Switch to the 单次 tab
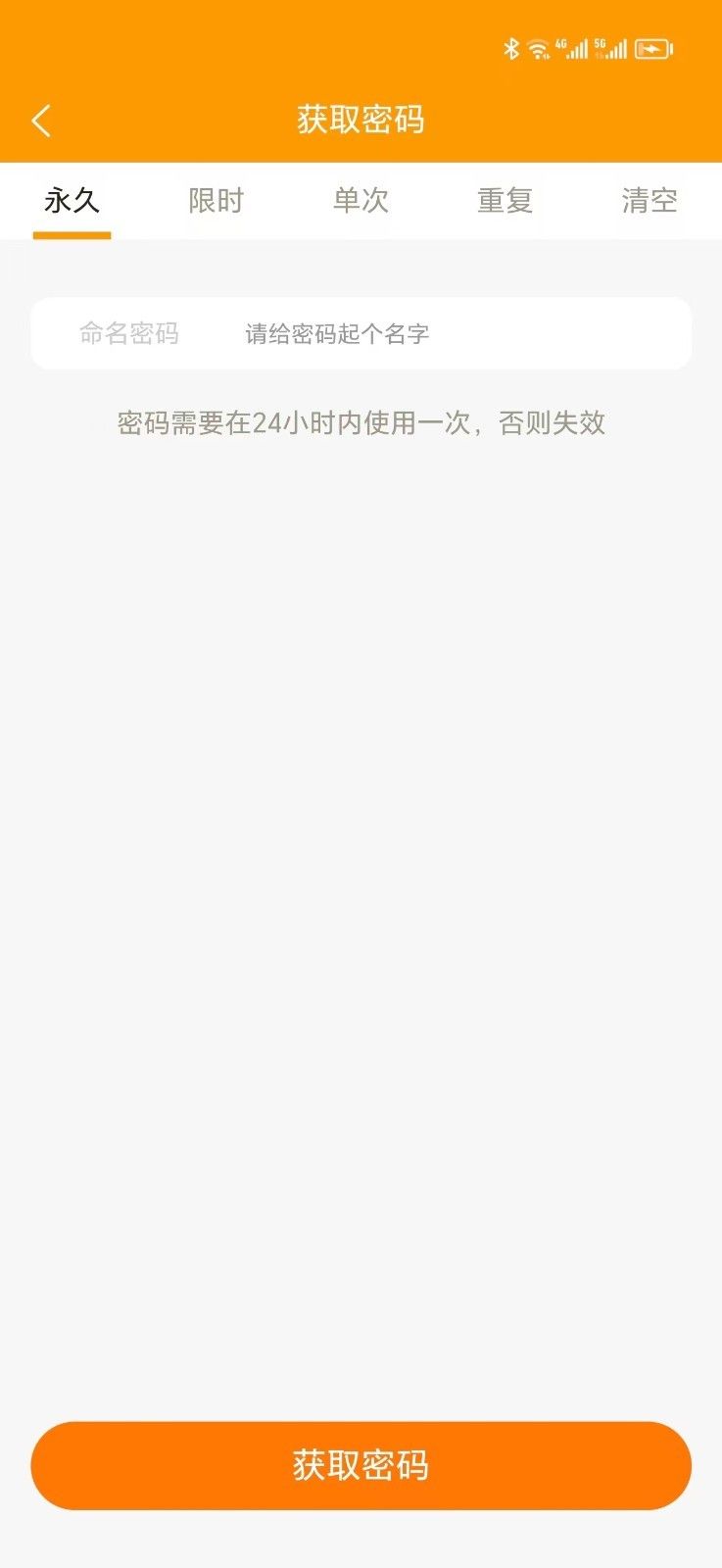This screenshot has width=722, height=1568. (x=361, y=201)
